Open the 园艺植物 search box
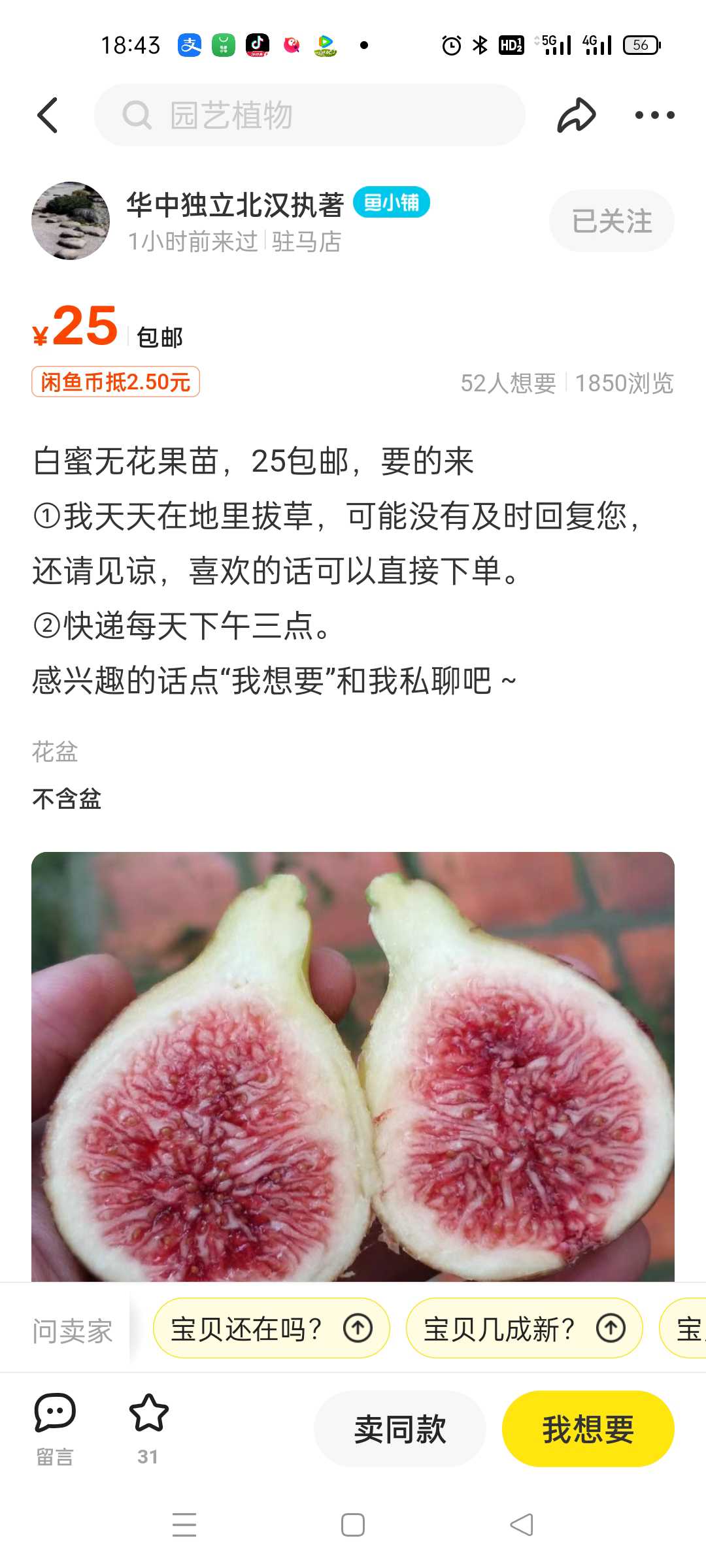 pyautogui.click(x=310, y=115)
